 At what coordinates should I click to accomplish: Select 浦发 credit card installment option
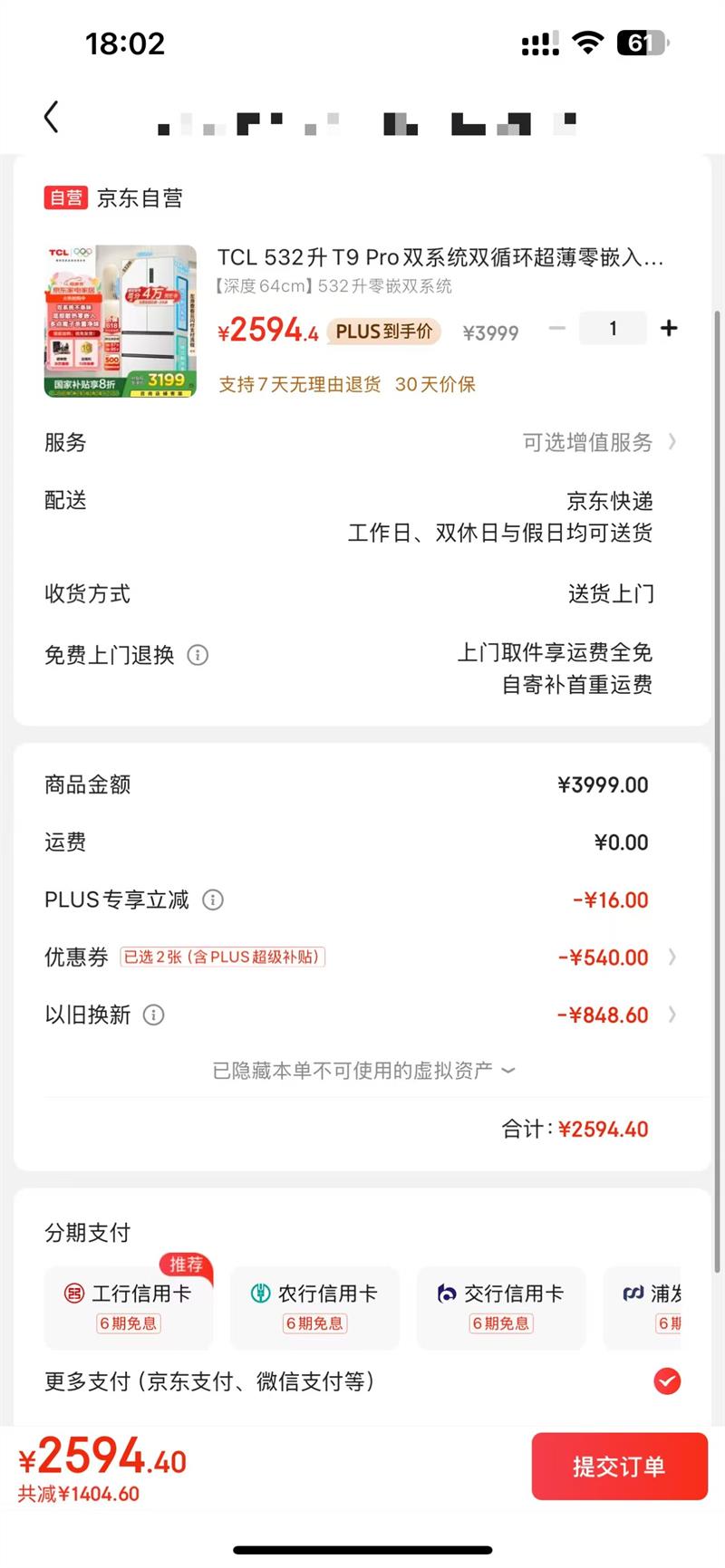(652, 1307)
